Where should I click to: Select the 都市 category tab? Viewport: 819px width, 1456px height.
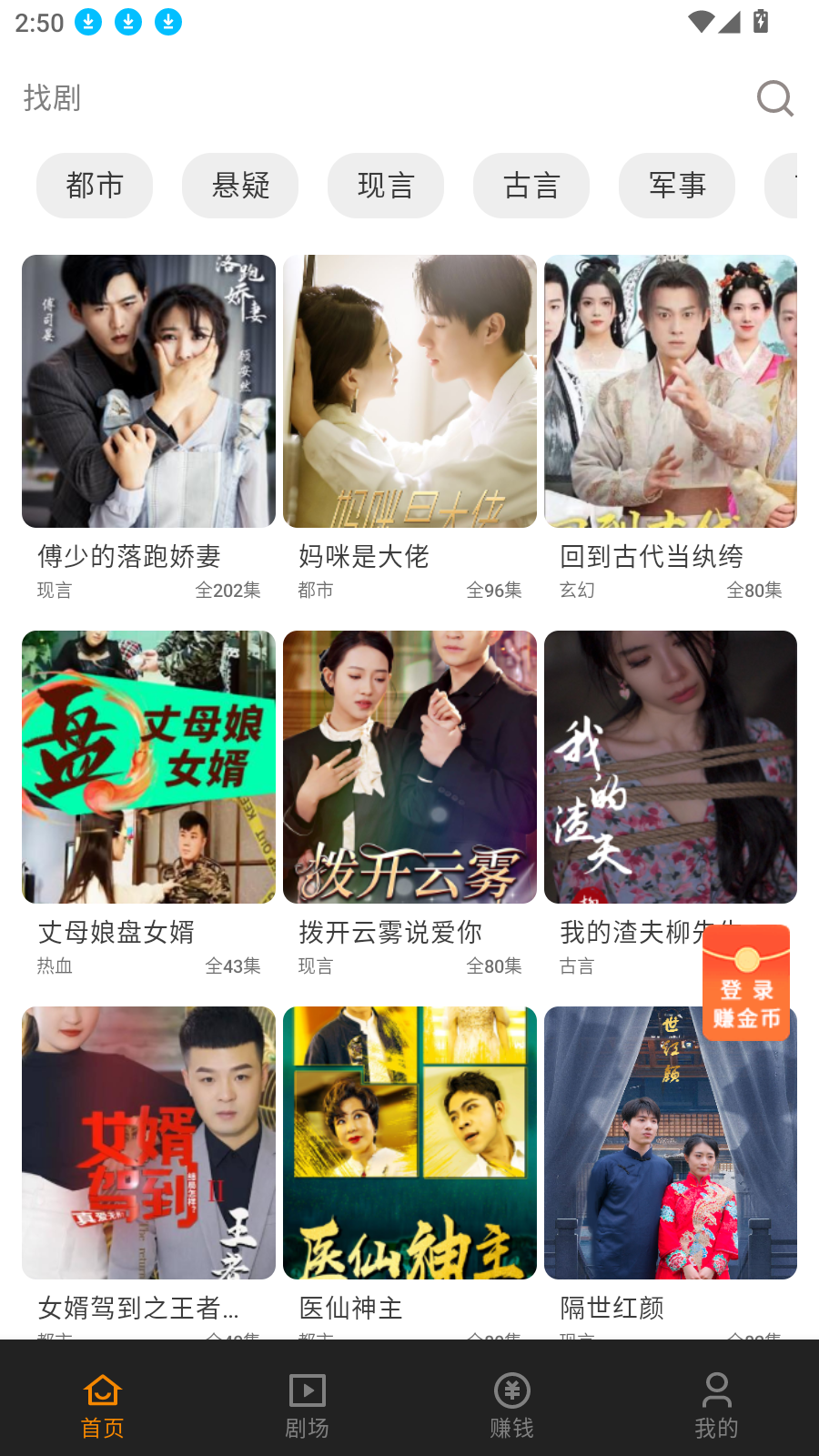(x=94, y=186)
